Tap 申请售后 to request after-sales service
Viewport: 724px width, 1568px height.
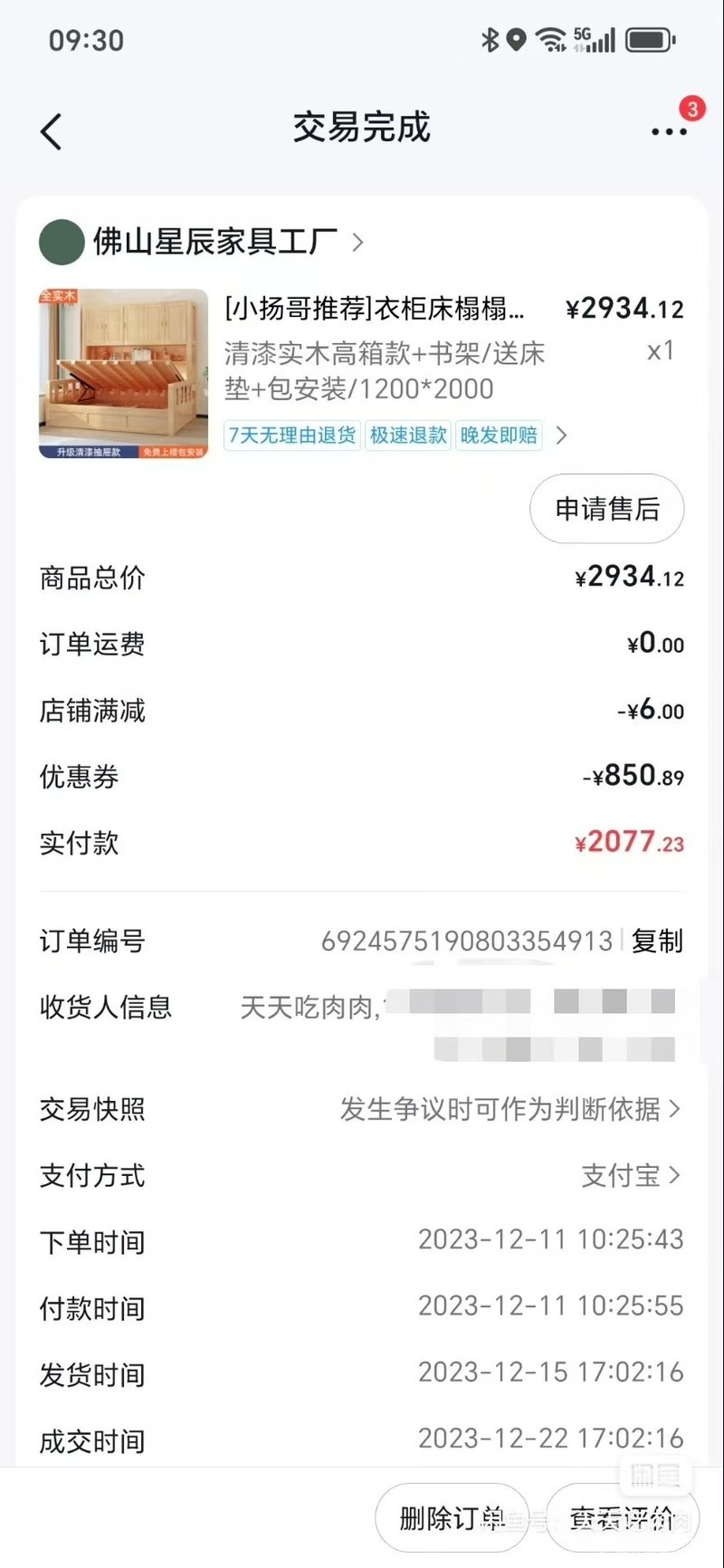pyautogui.click(x=606, y=509)
